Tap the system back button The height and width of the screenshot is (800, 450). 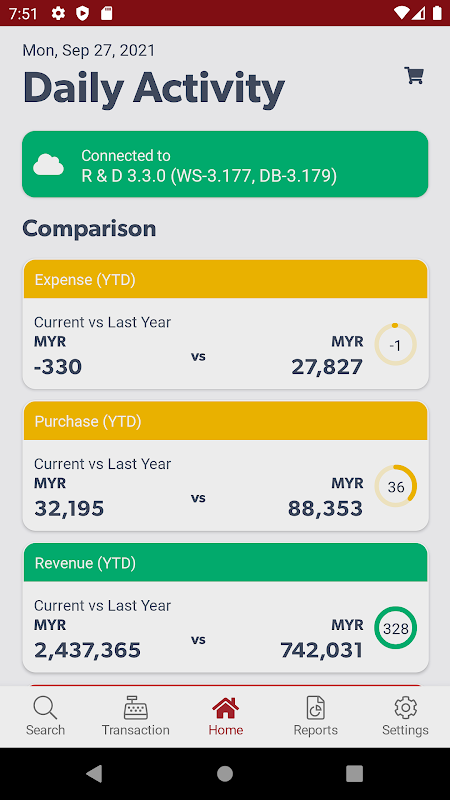(x=94, y=773)
